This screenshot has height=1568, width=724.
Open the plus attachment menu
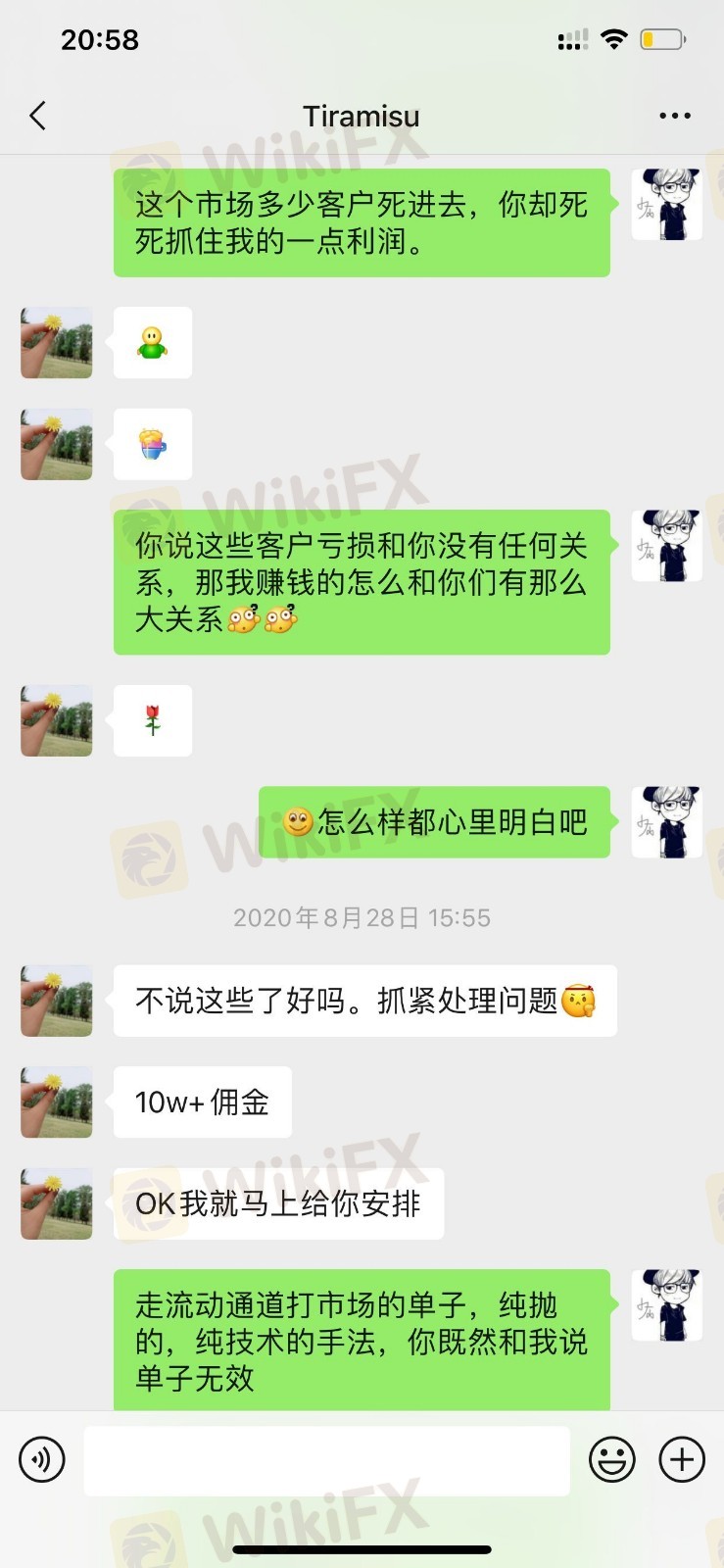coord(682,1459)
